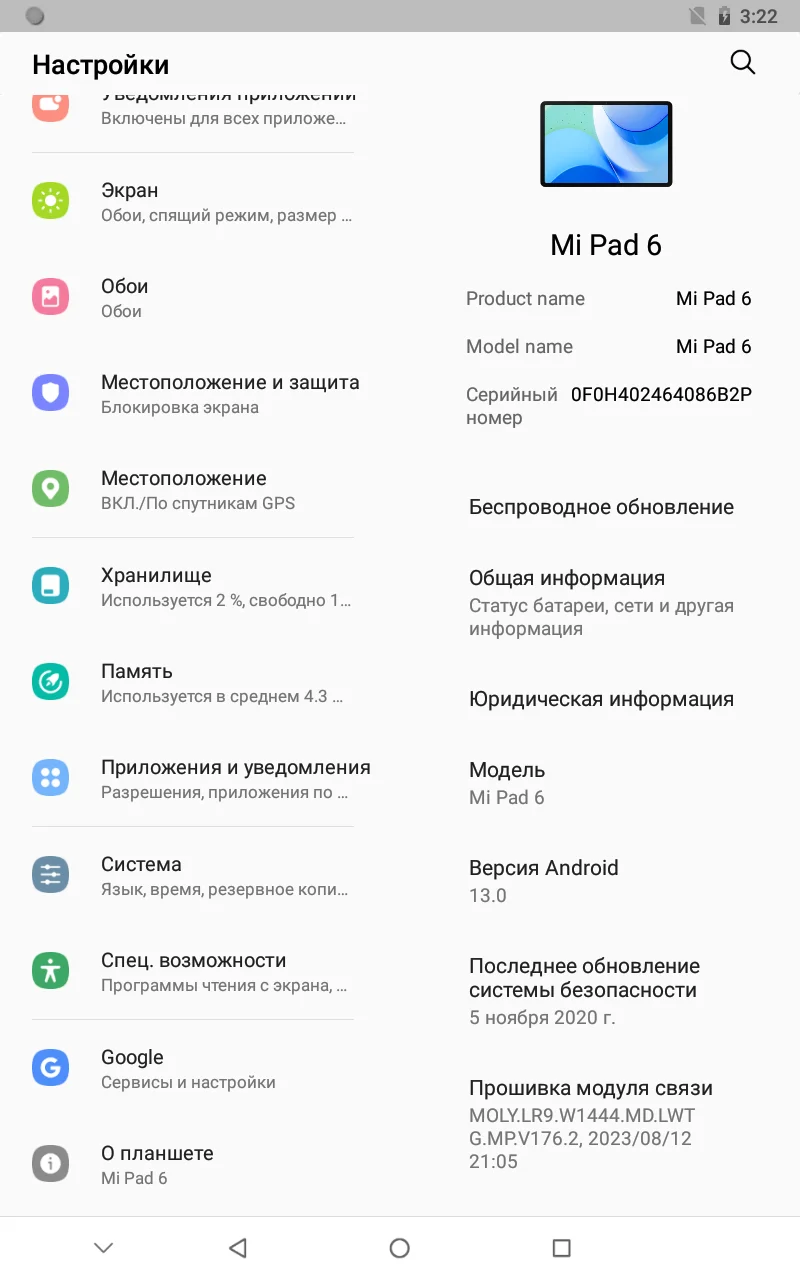This screenshot has width=800, height=1280.
Task: Select the О планшете row
Action: pos(192,1164)
